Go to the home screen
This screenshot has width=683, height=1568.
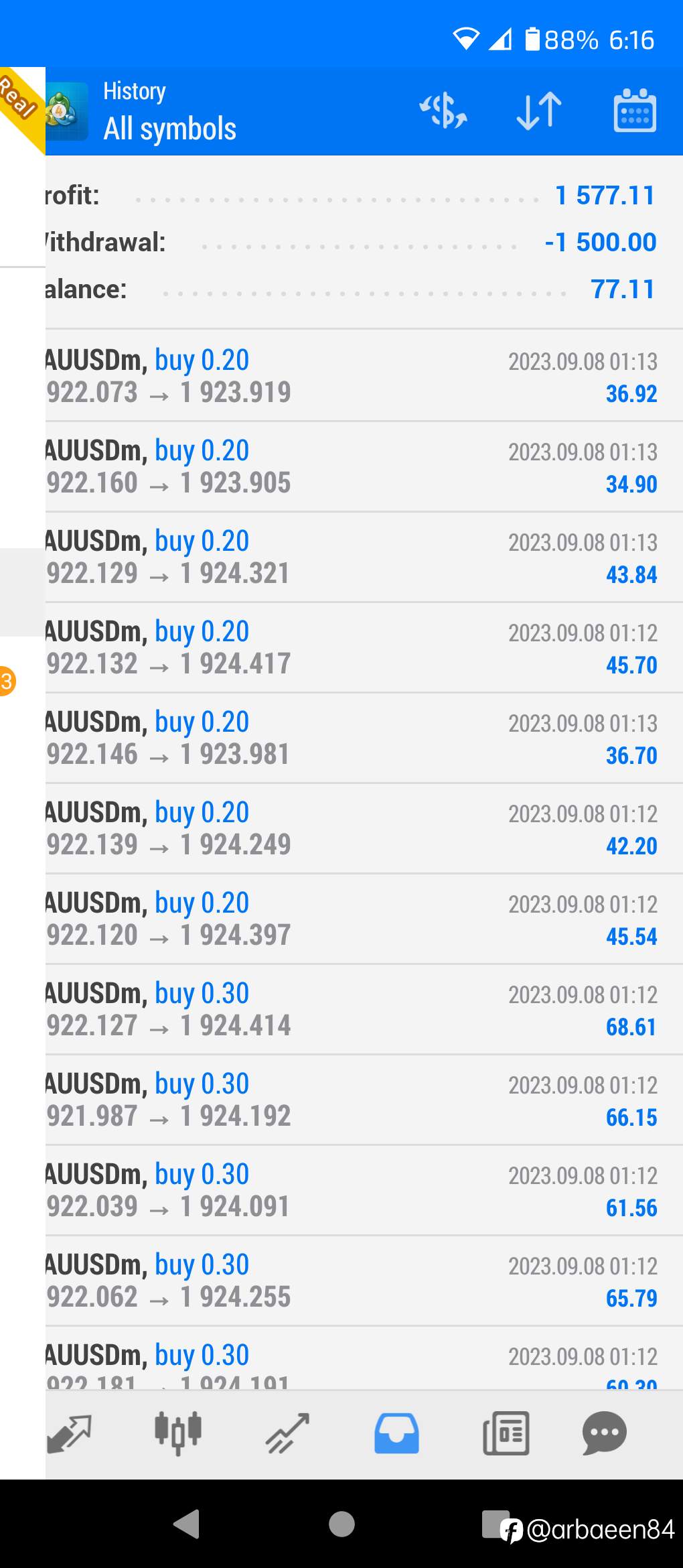341,1524
